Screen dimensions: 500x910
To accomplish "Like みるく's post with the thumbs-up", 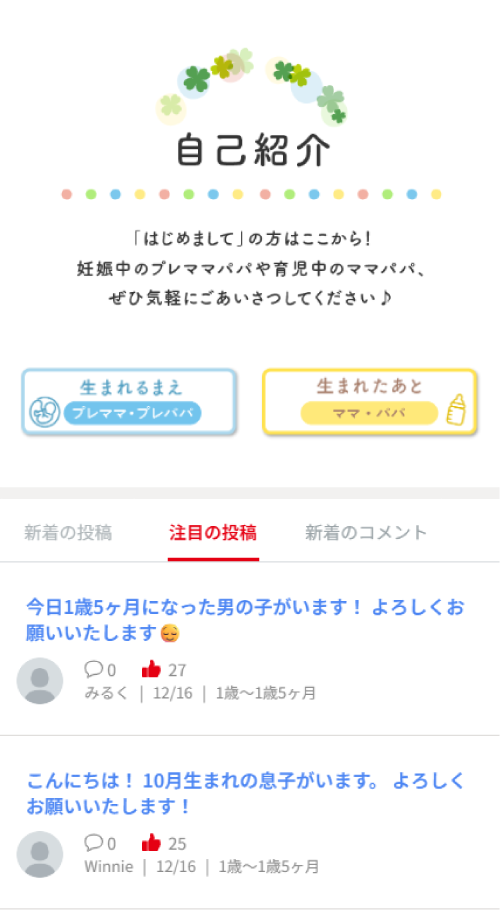I will [151, 670].
